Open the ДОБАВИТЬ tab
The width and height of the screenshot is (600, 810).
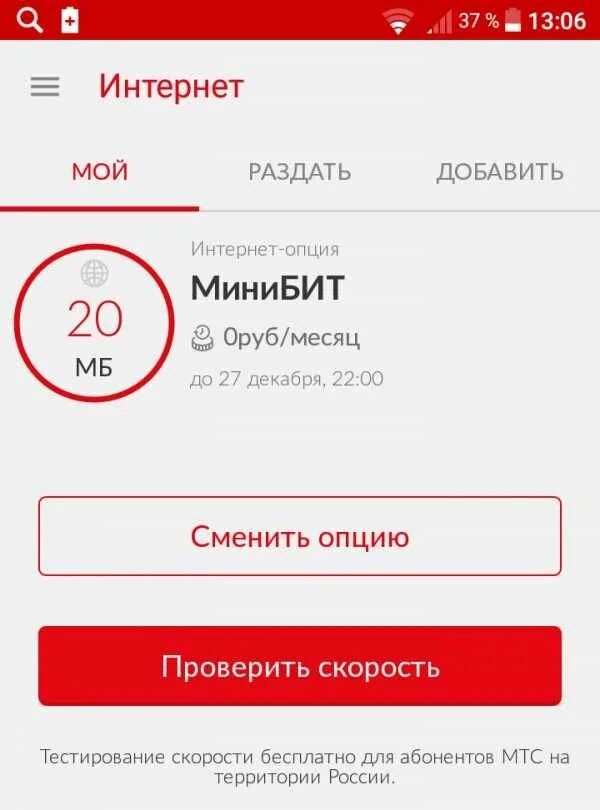click(x=500, y=171)
